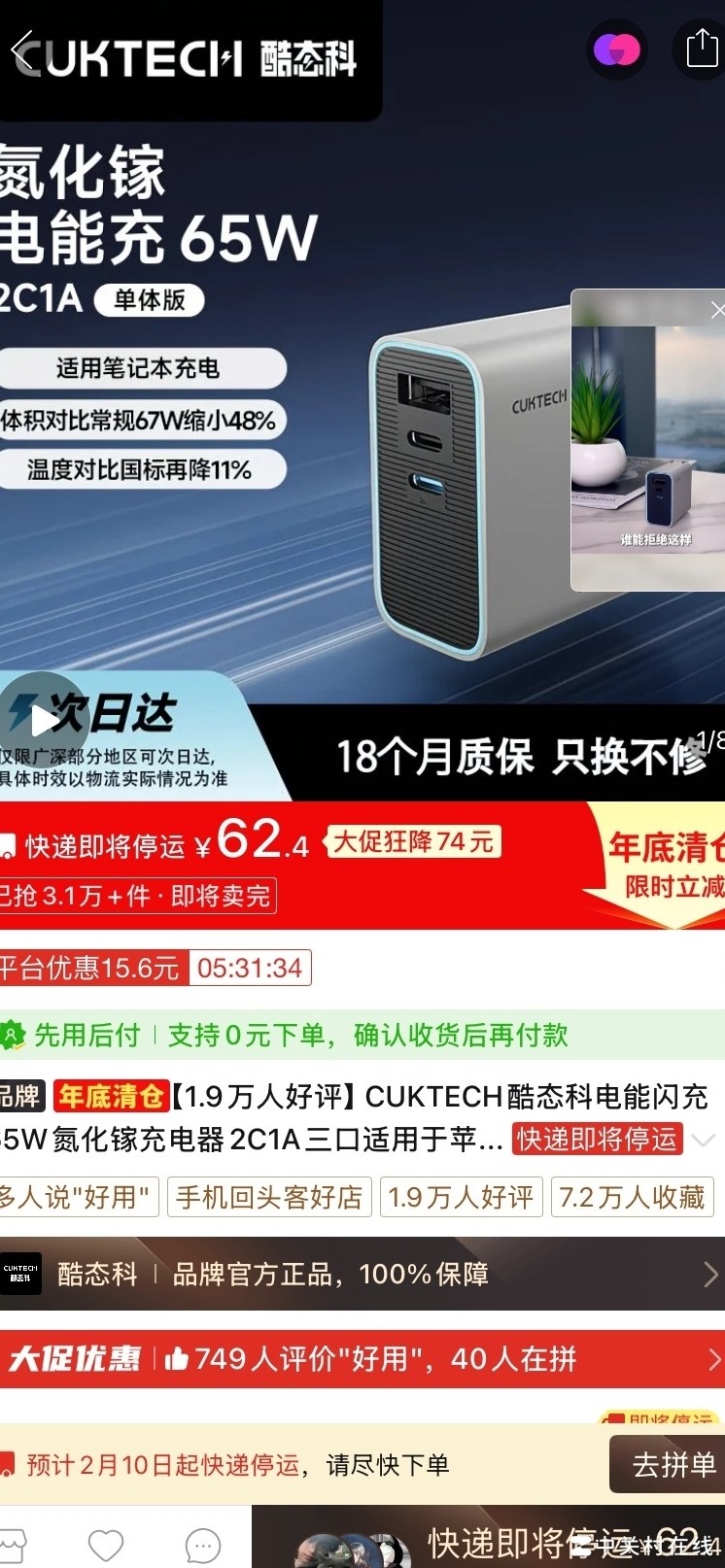Tap the 1.9万人好评 tag
This screenshot has height=1568, width=725.
click(x=461, y=1197)
